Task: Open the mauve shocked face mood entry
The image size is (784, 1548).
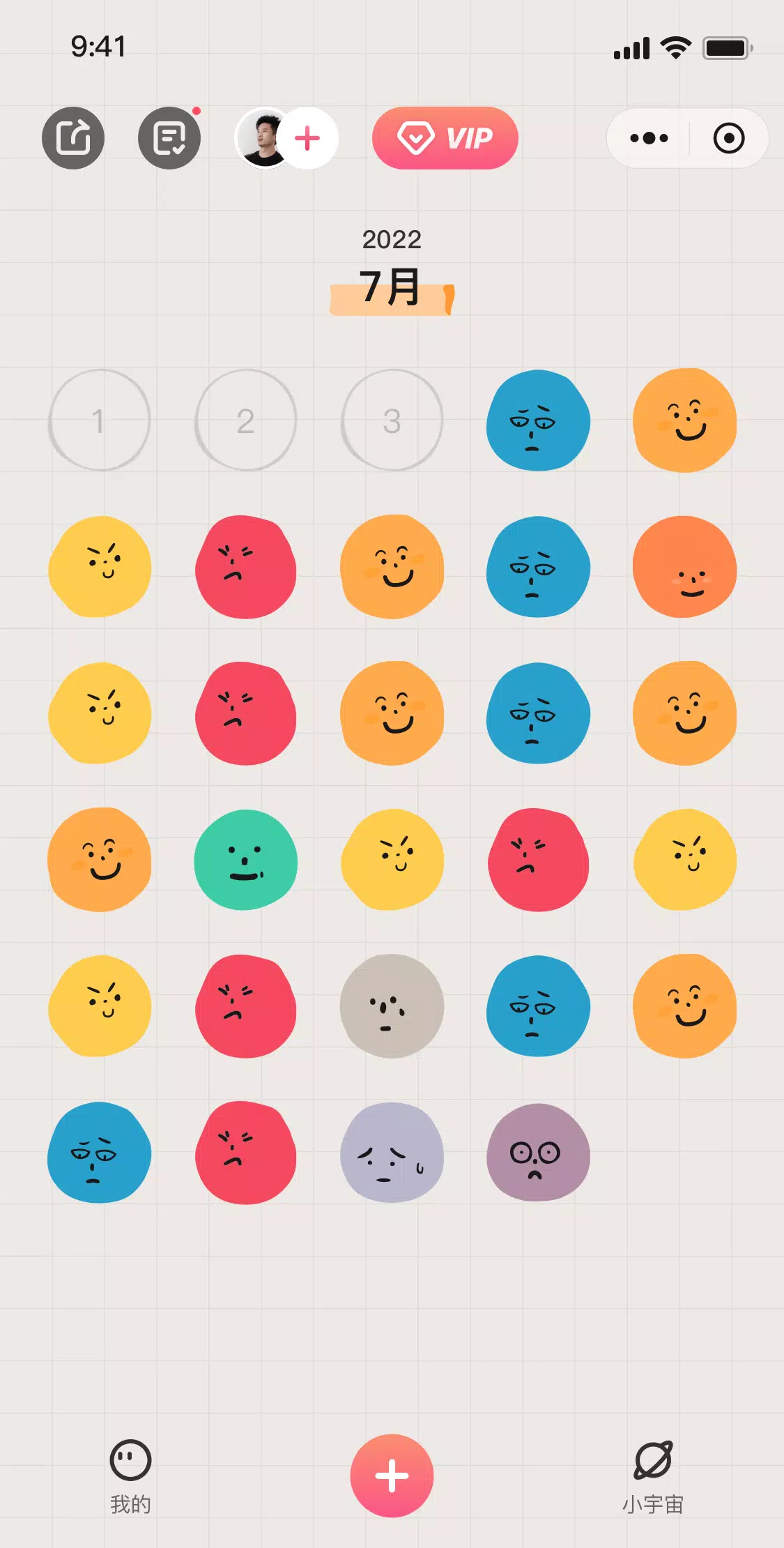Action: [x=538, y=1153]
